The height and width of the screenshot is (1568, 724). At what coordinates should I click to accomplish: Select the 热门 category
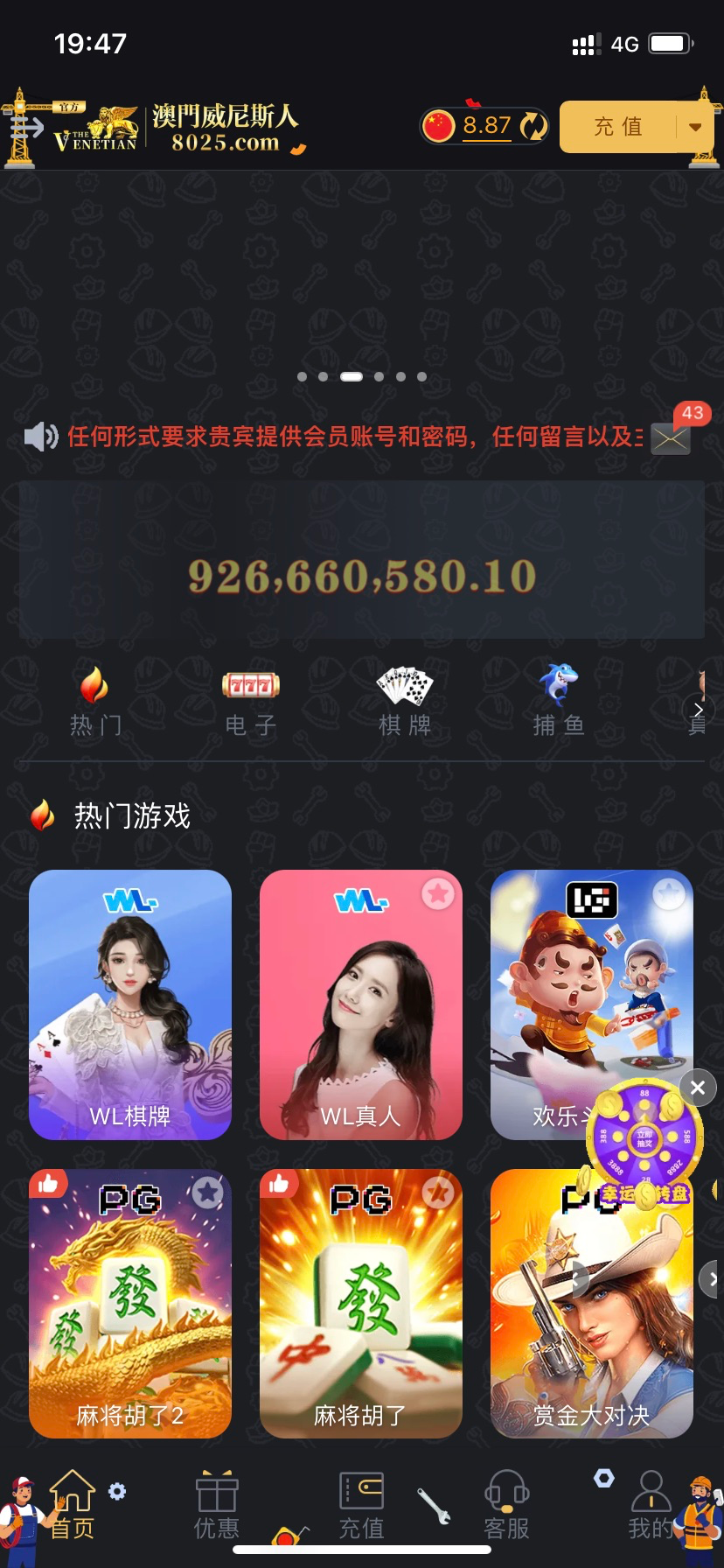95,702
